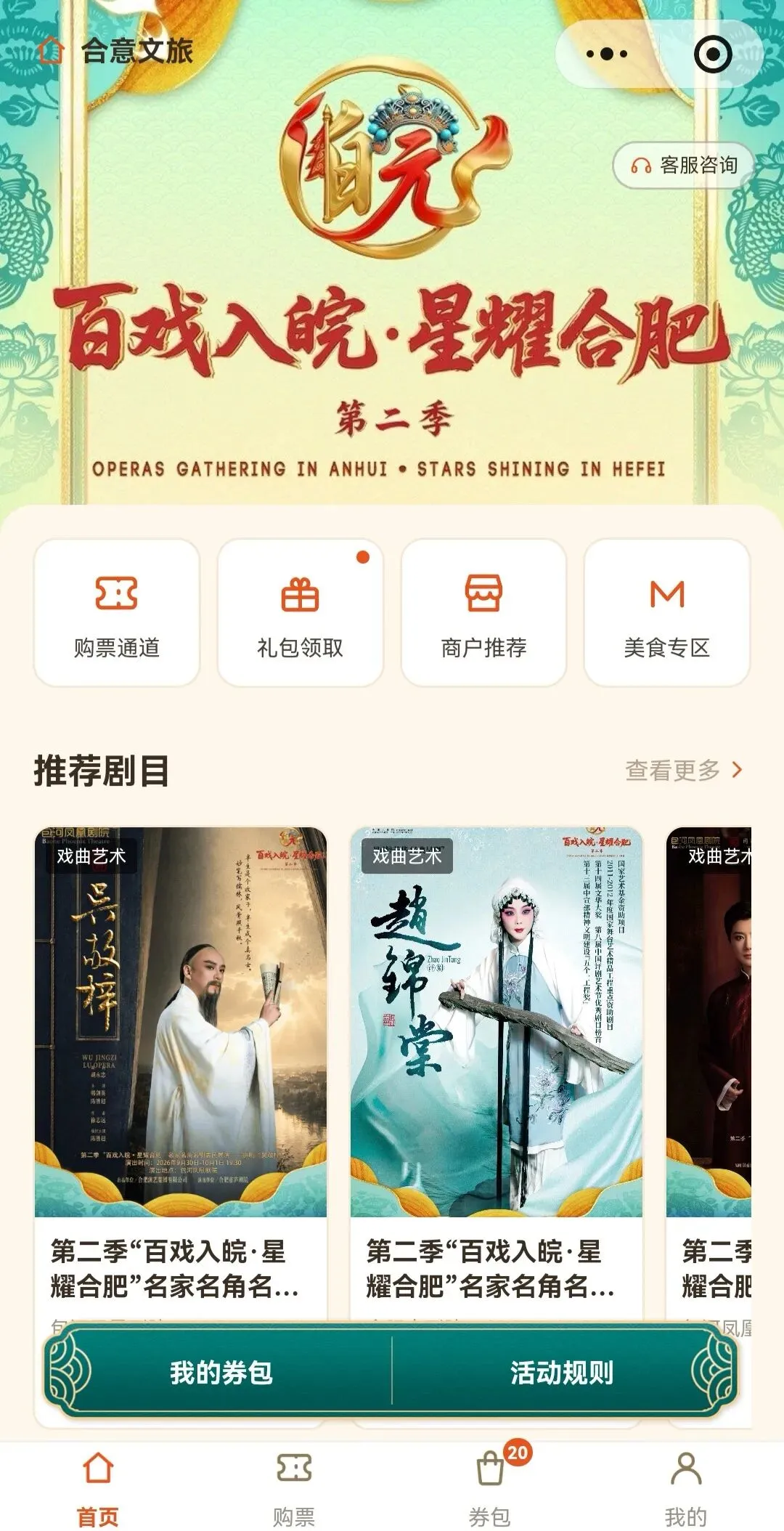This screenshot has height=1531, width=784.
Task: View 活动规则 activity rules
Action: [562, 1373]
